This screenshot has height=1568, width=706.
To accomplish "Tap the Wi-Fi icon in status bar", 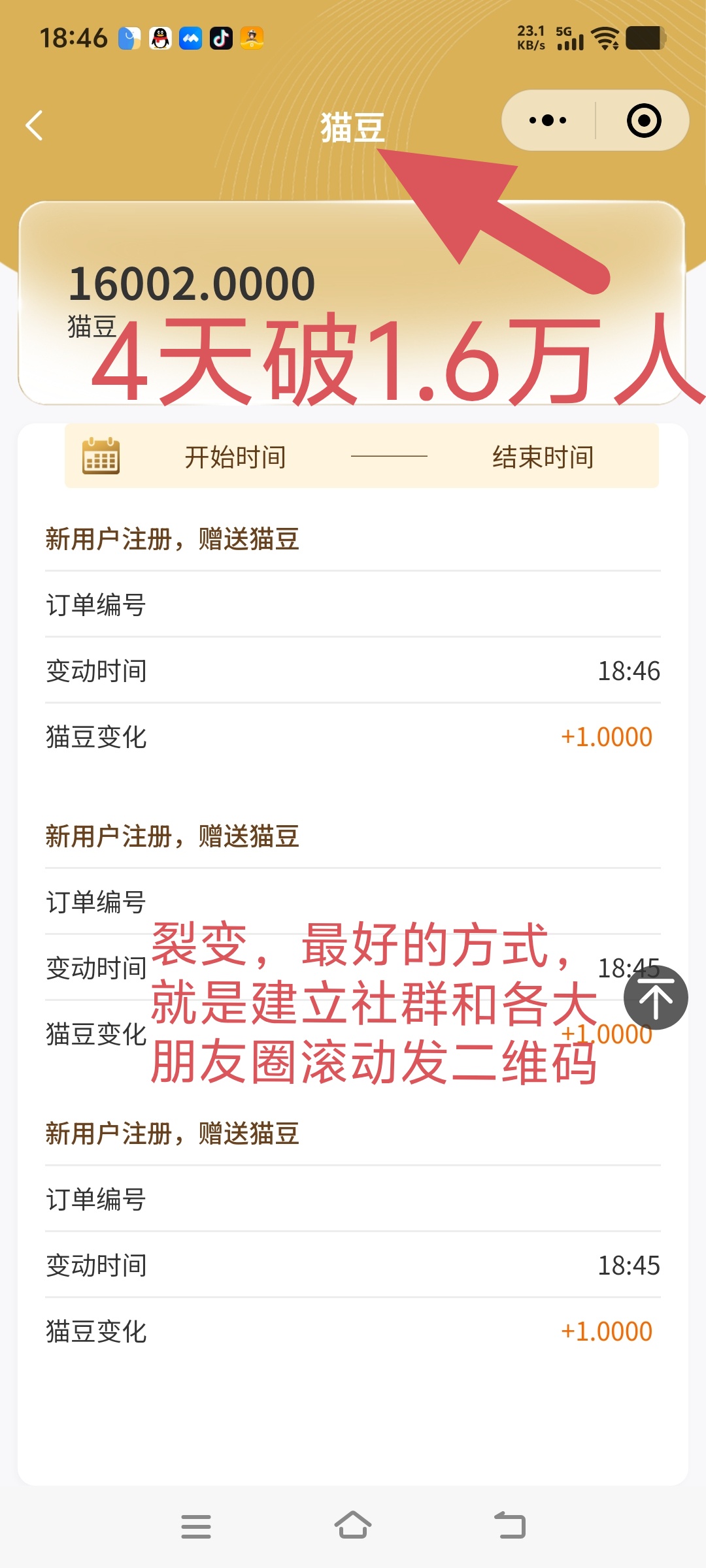I will pyautogui.click(x=605, y=38).
